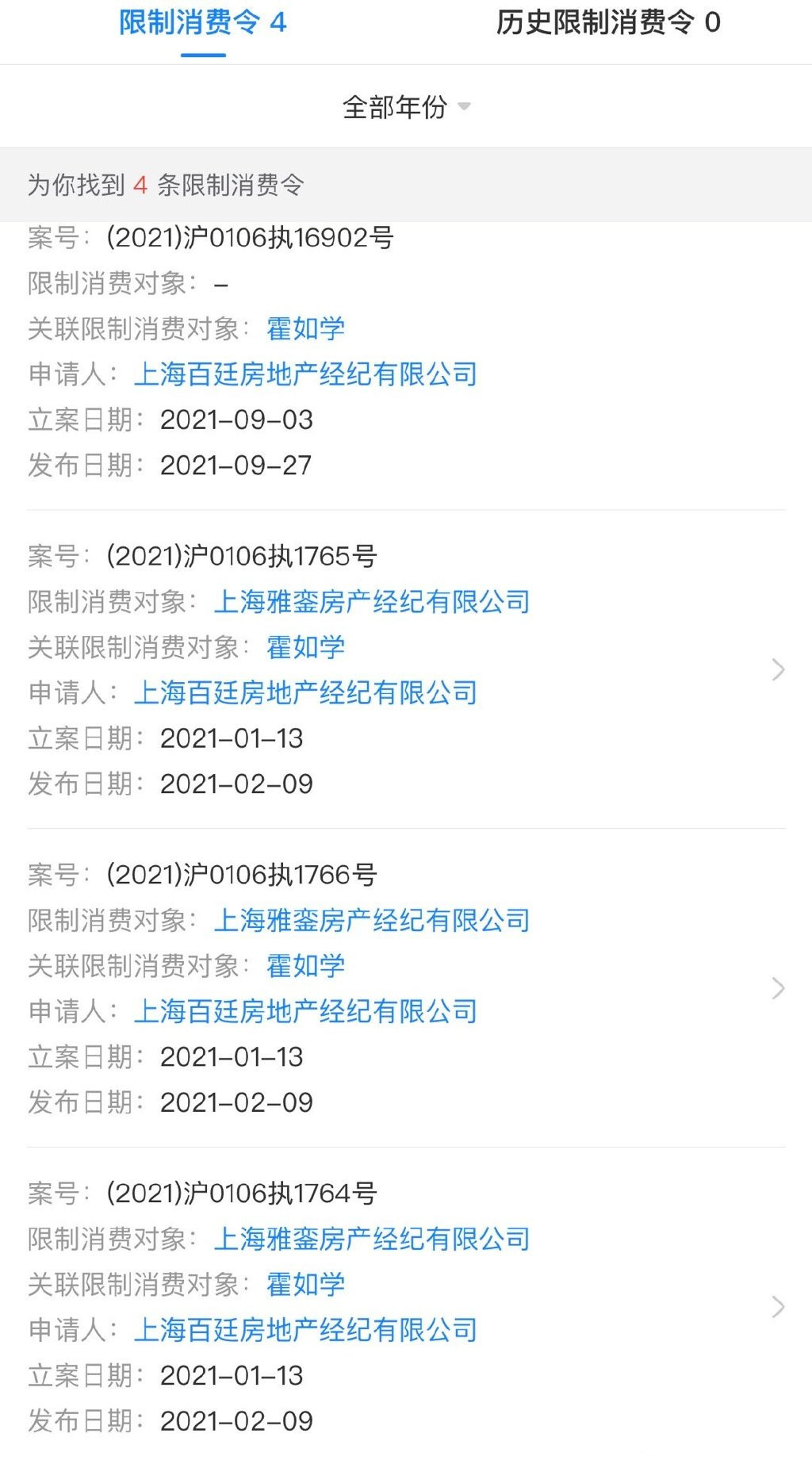Open 上海雅銮房产经纪有限公司 in case 1765号
812x1460 pixels.
371,602
